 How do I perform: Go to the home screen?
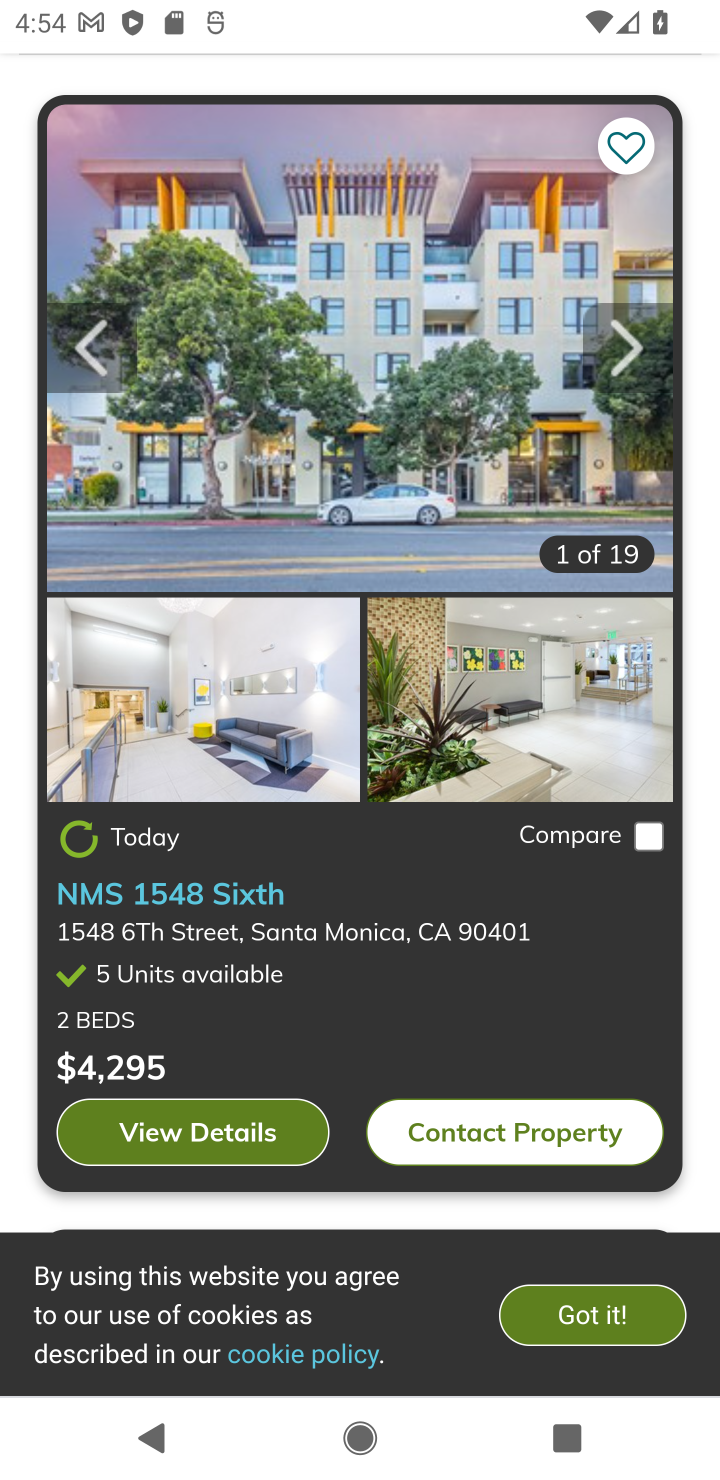[x=360, y=1440]
